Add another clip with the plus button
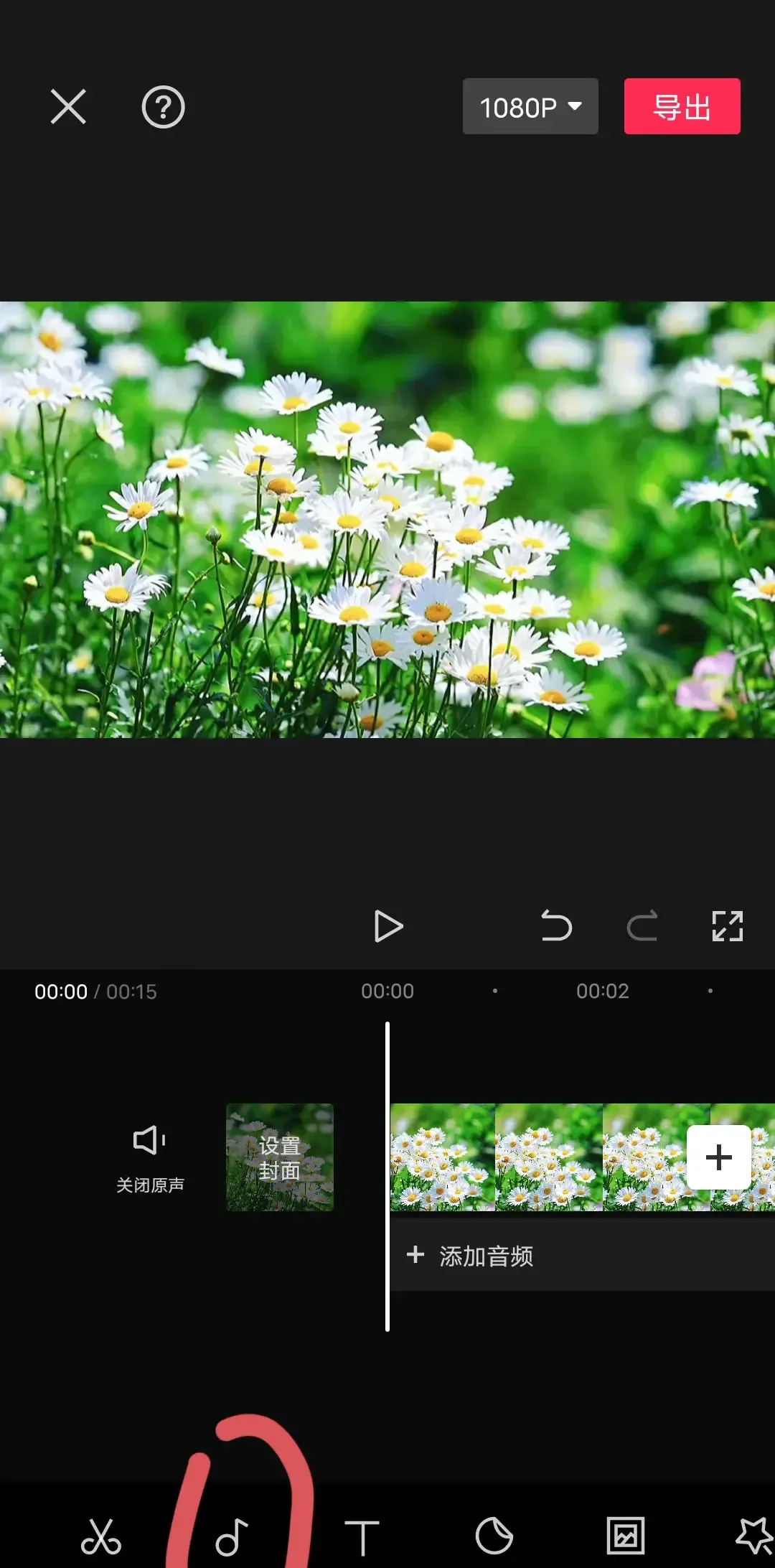Screen dimensions: 775x1568 [x=718, y=1157]
